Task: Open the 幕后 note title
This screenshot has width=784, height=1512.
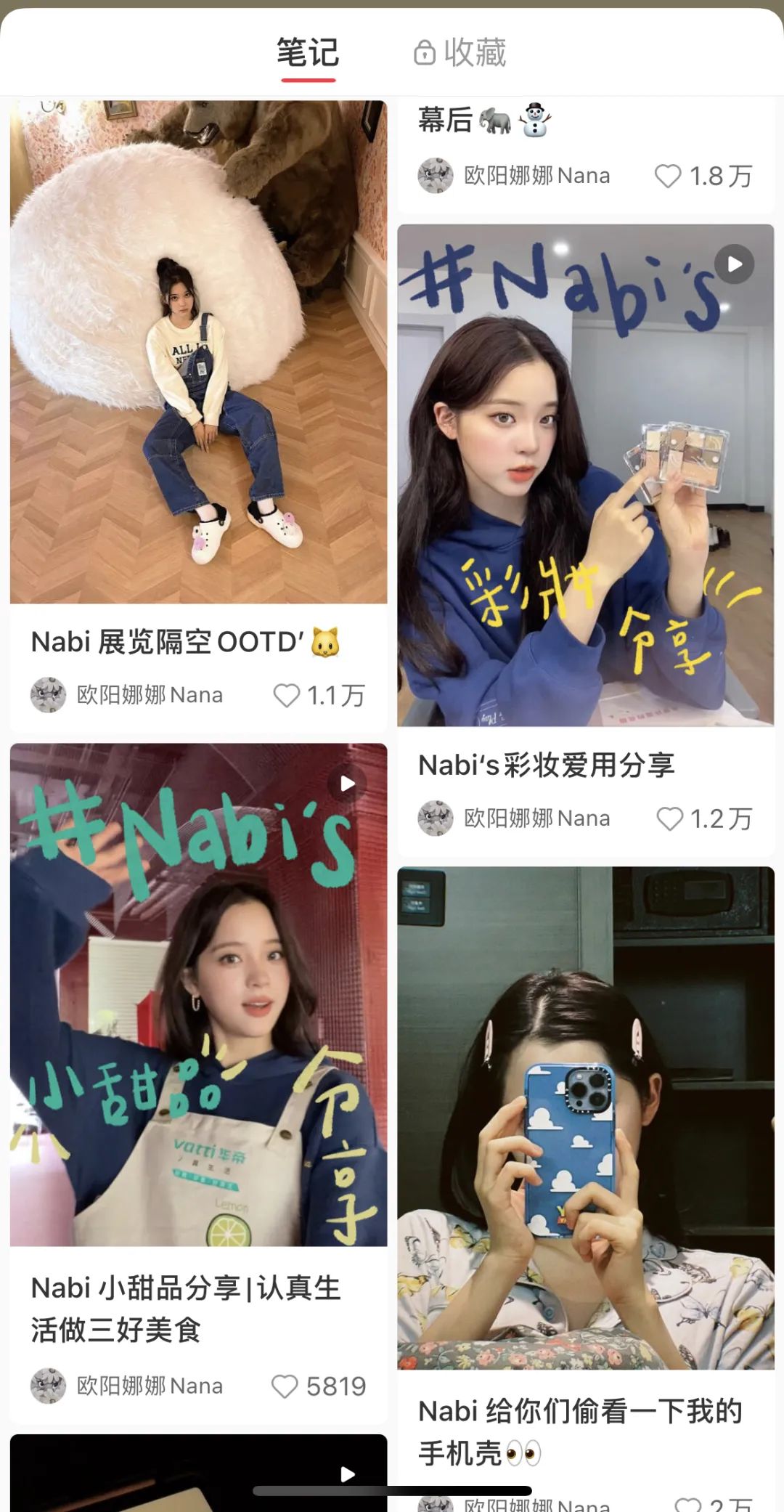Action: tap(444, 120)
